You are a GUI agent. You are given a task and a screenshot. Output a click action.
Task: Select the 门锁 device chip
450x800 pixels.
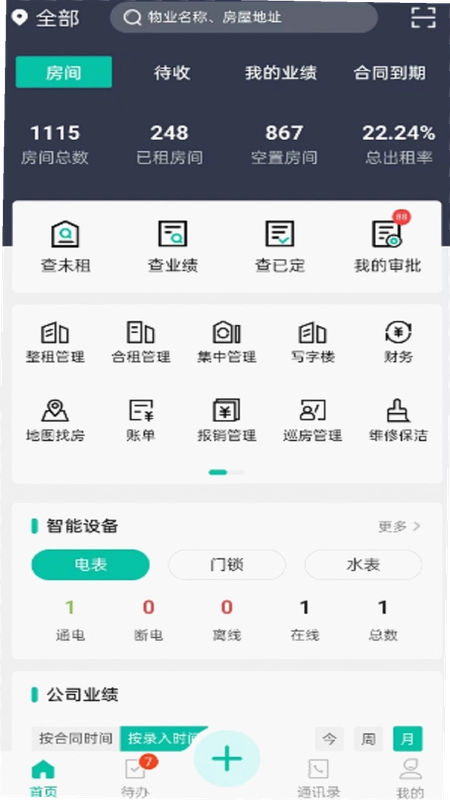227,565
